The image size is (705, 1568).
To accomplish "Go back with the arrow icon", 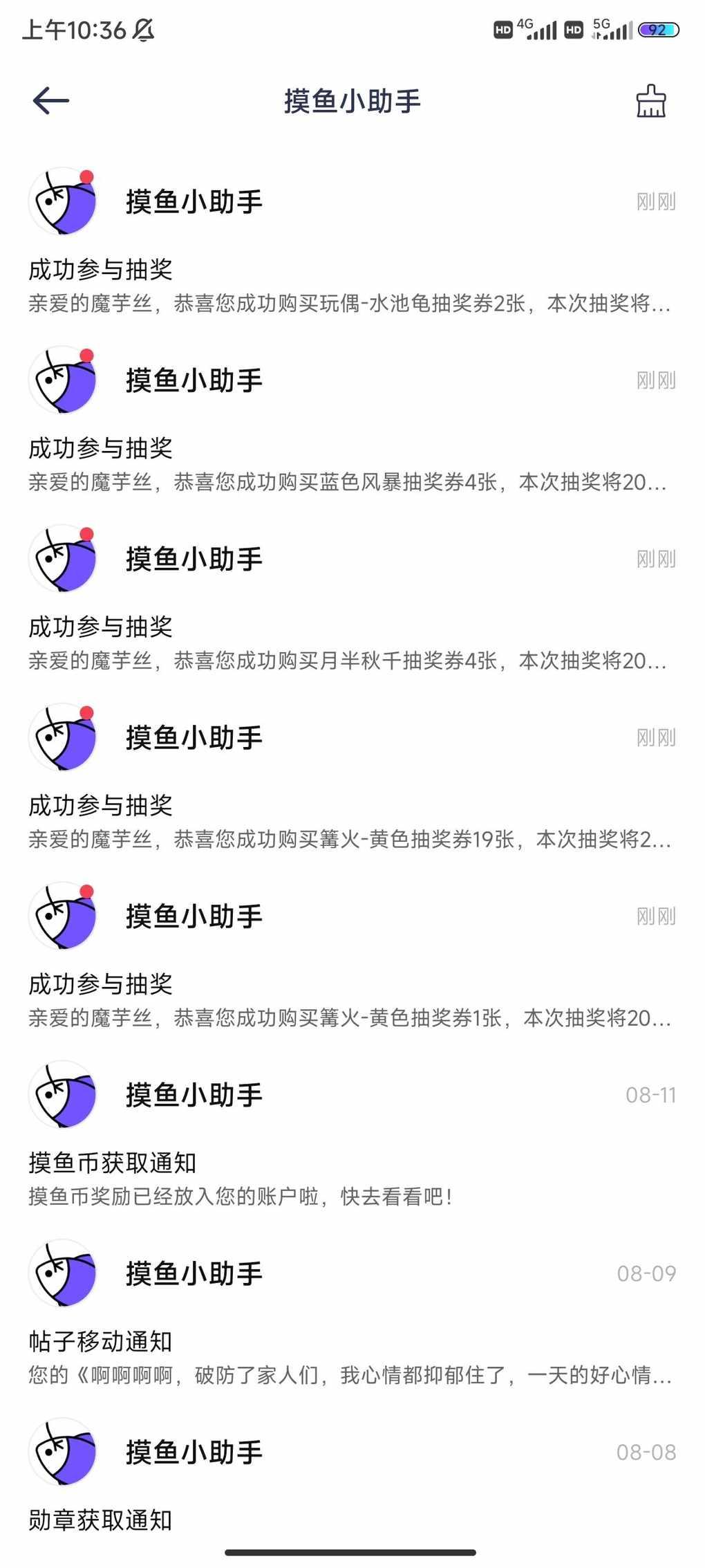I will [x=51, y=101].
